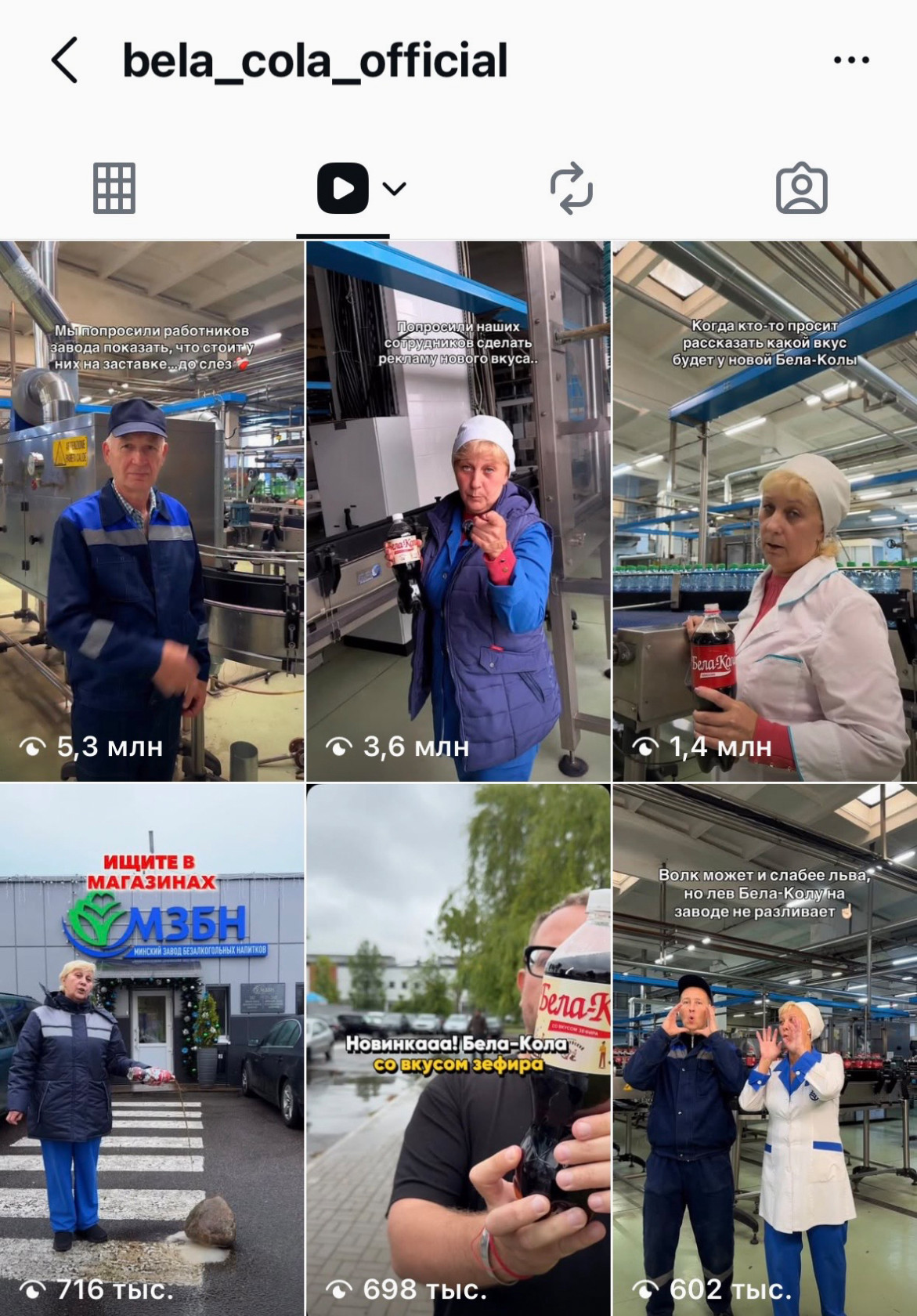Watch the МЗБН reel with 716 тыс. views

152,1050
